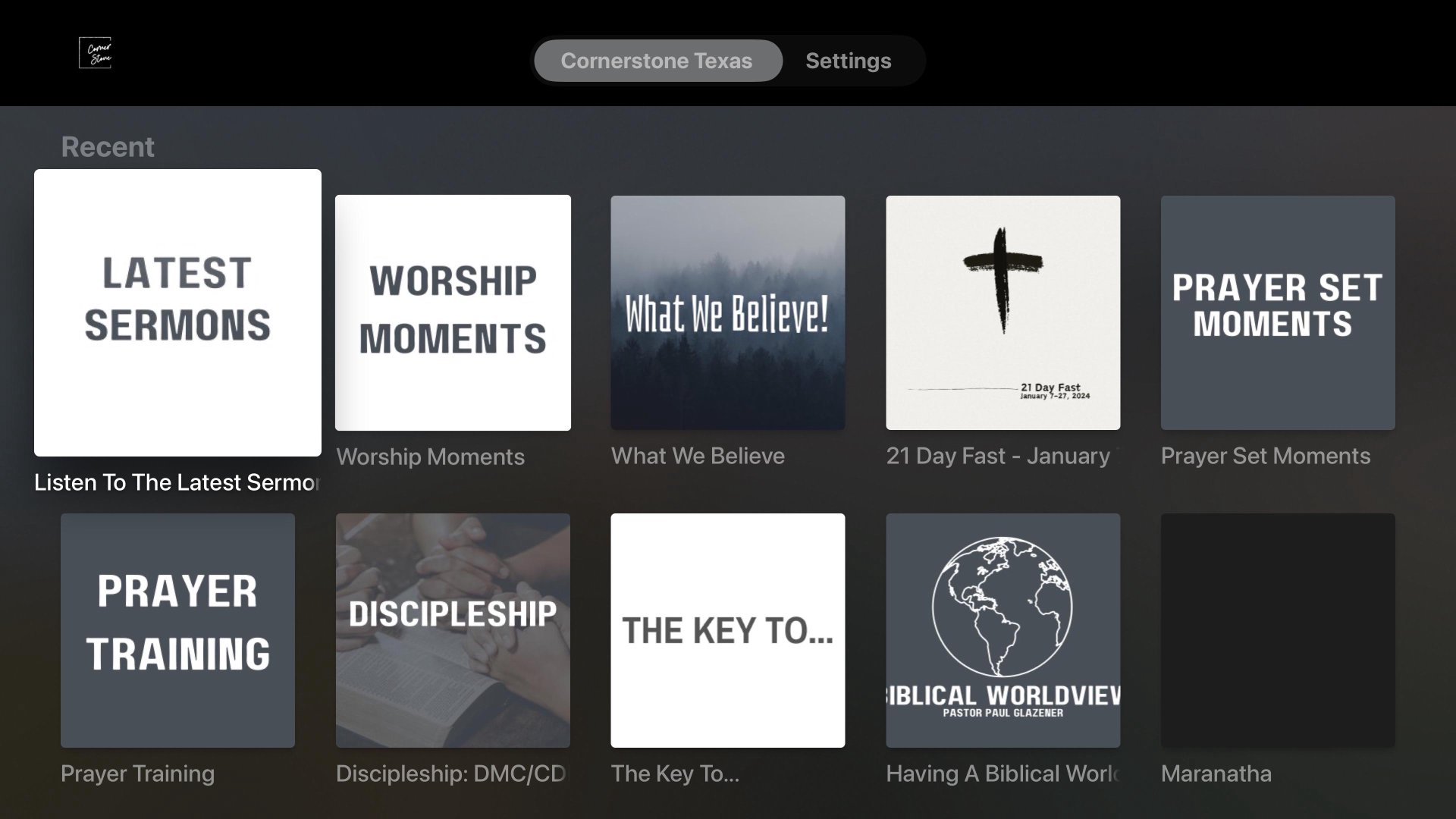The image size is (1456, 819).
Task: Open the What We Believe tile
Action: click(727, 312)
